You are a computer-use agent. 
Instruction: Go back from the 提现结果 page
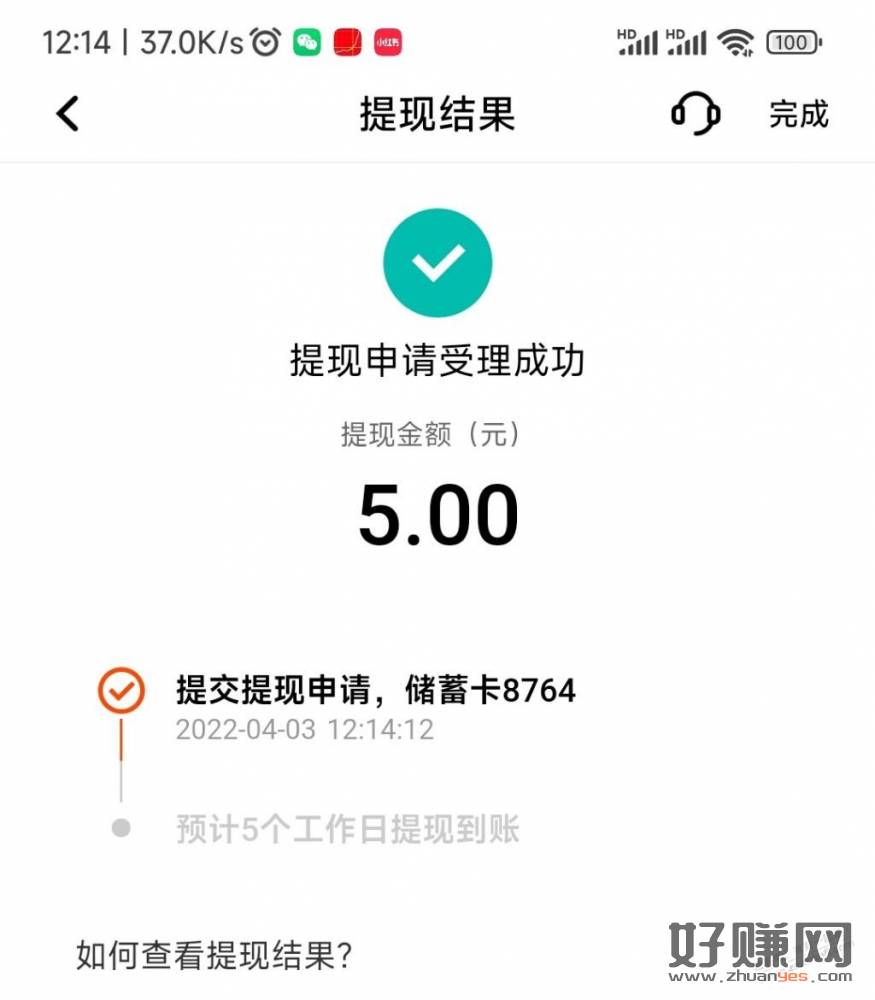tap(67, 114)
